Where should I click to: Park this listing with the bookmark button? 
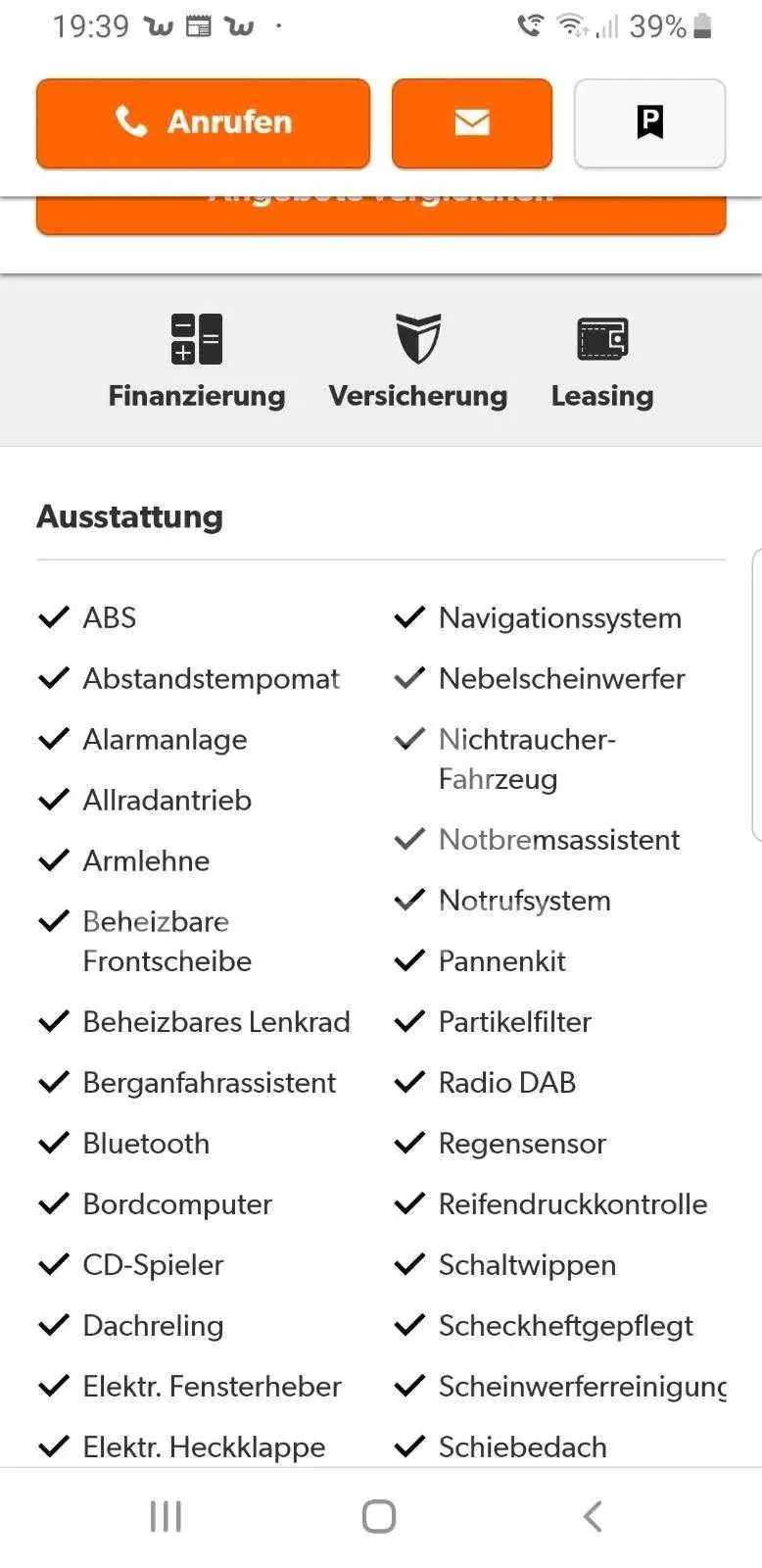[x=650, y=123]
